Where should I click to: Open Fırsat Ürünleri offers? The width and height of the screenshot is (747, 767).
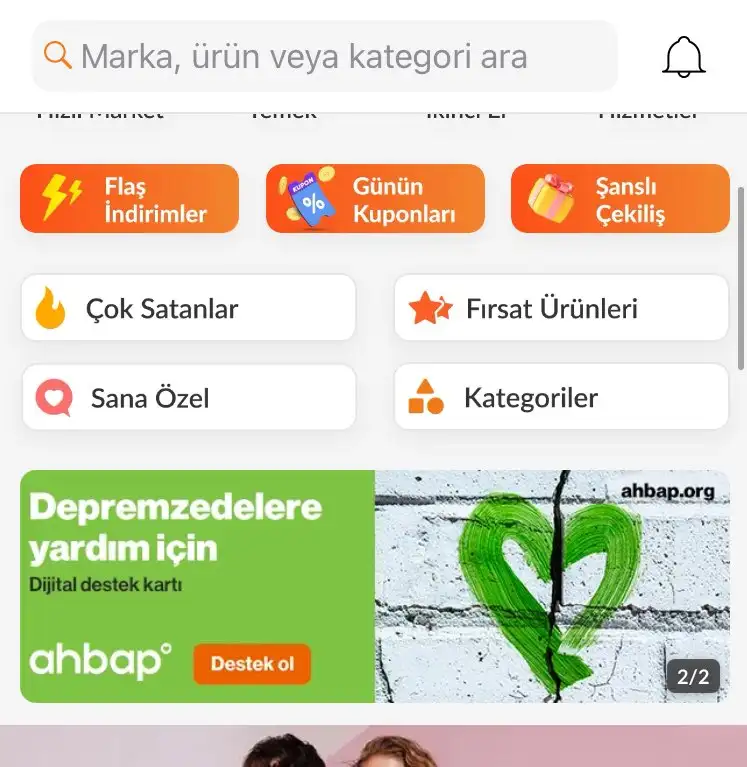click(561, 308)
